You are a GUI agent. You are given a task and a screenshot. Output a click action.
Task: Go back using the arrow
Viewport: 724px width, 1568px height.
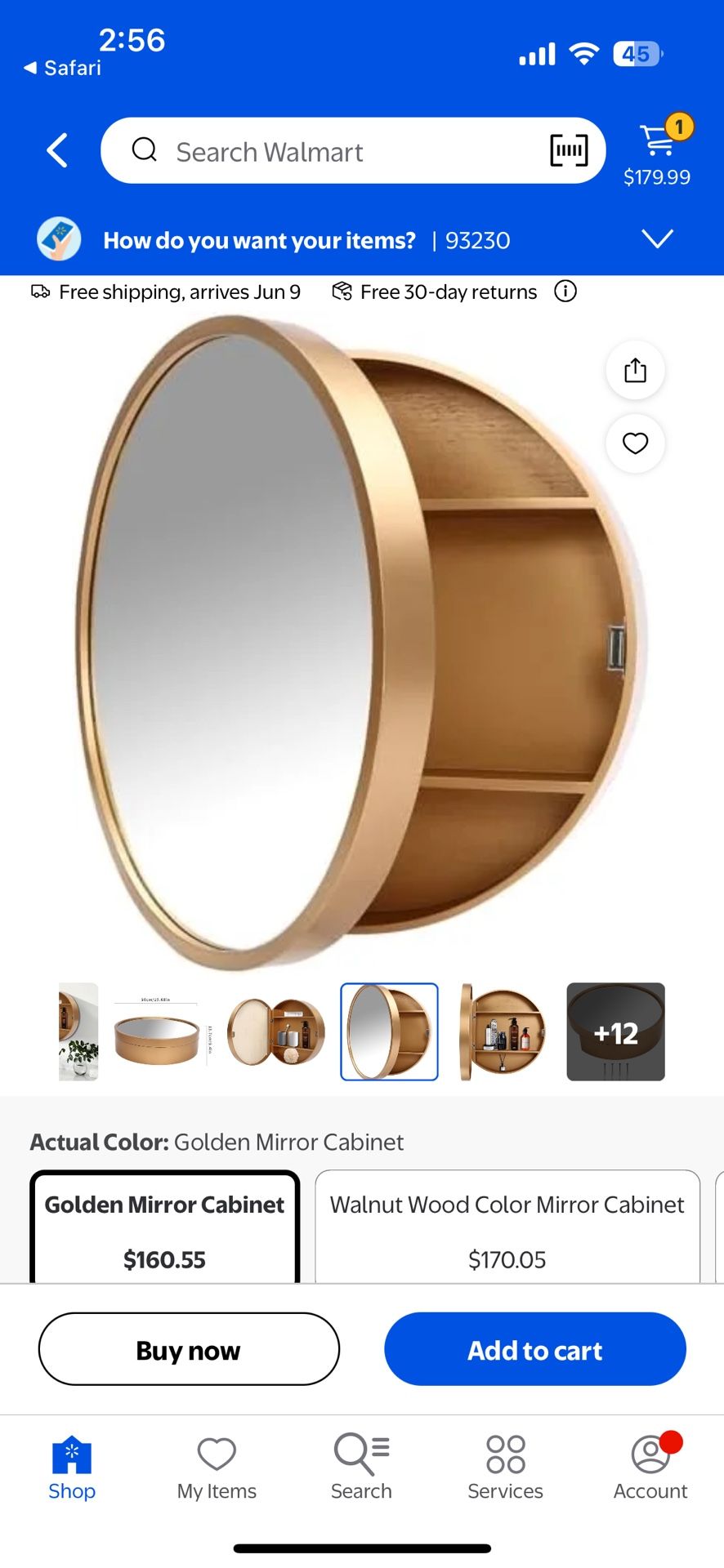coord(57,150)
